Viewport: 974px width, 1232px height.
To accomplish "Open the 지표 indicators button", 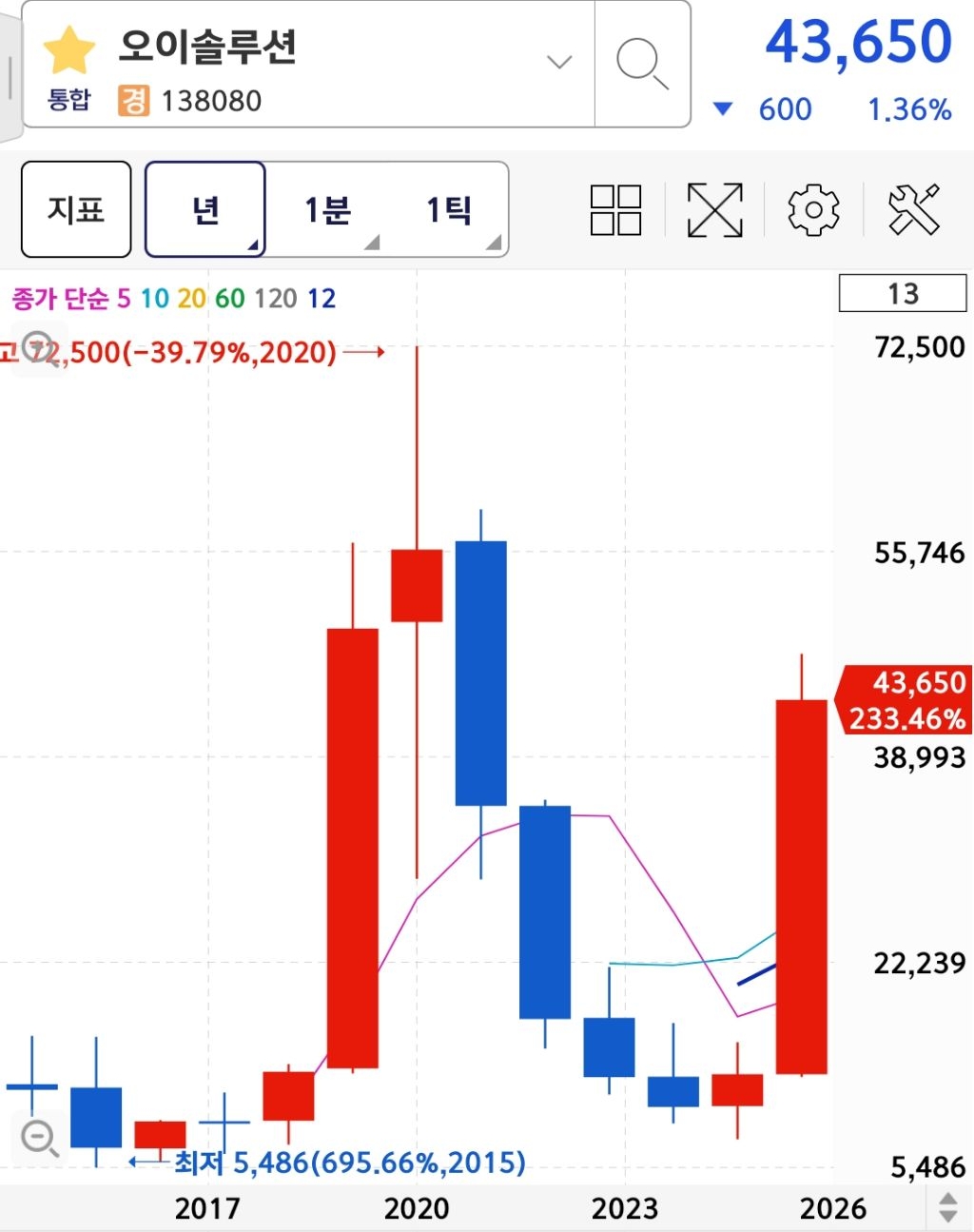I will [76, 209].
